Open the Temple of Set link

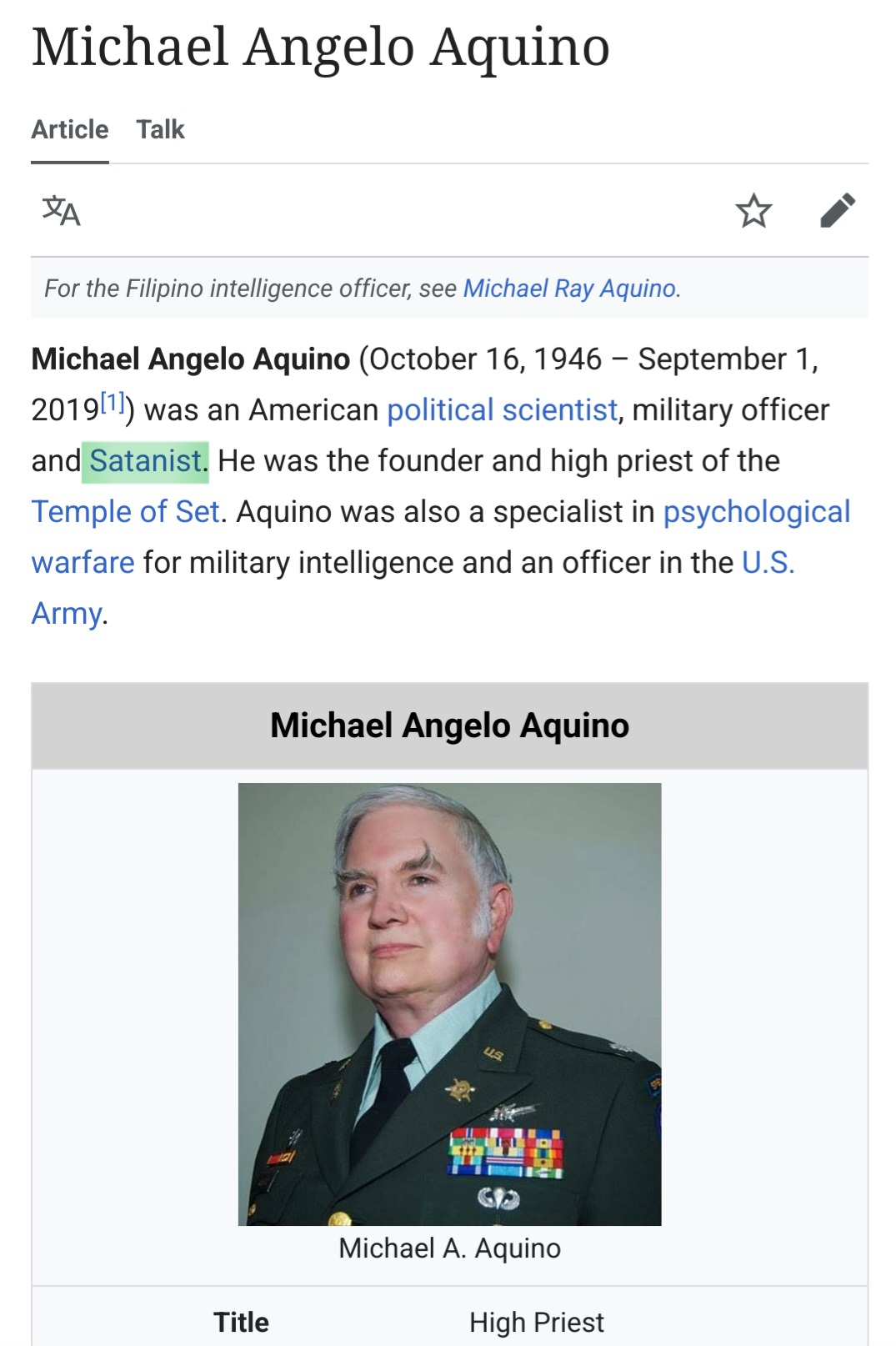pos(126,512)
